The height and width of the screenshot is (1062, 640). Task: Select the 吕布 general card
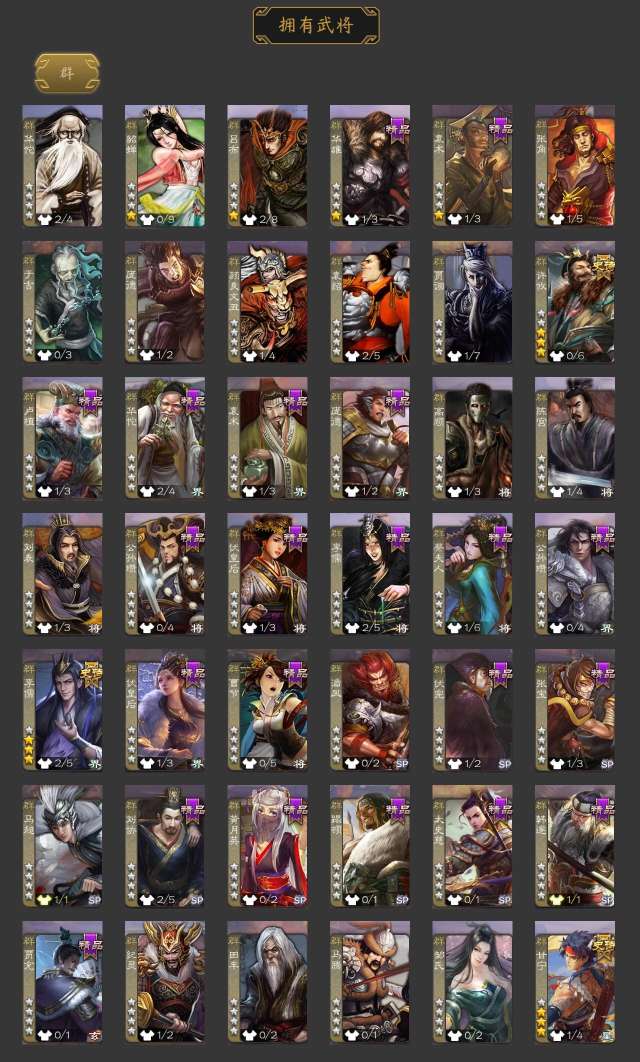pos(268,166)
